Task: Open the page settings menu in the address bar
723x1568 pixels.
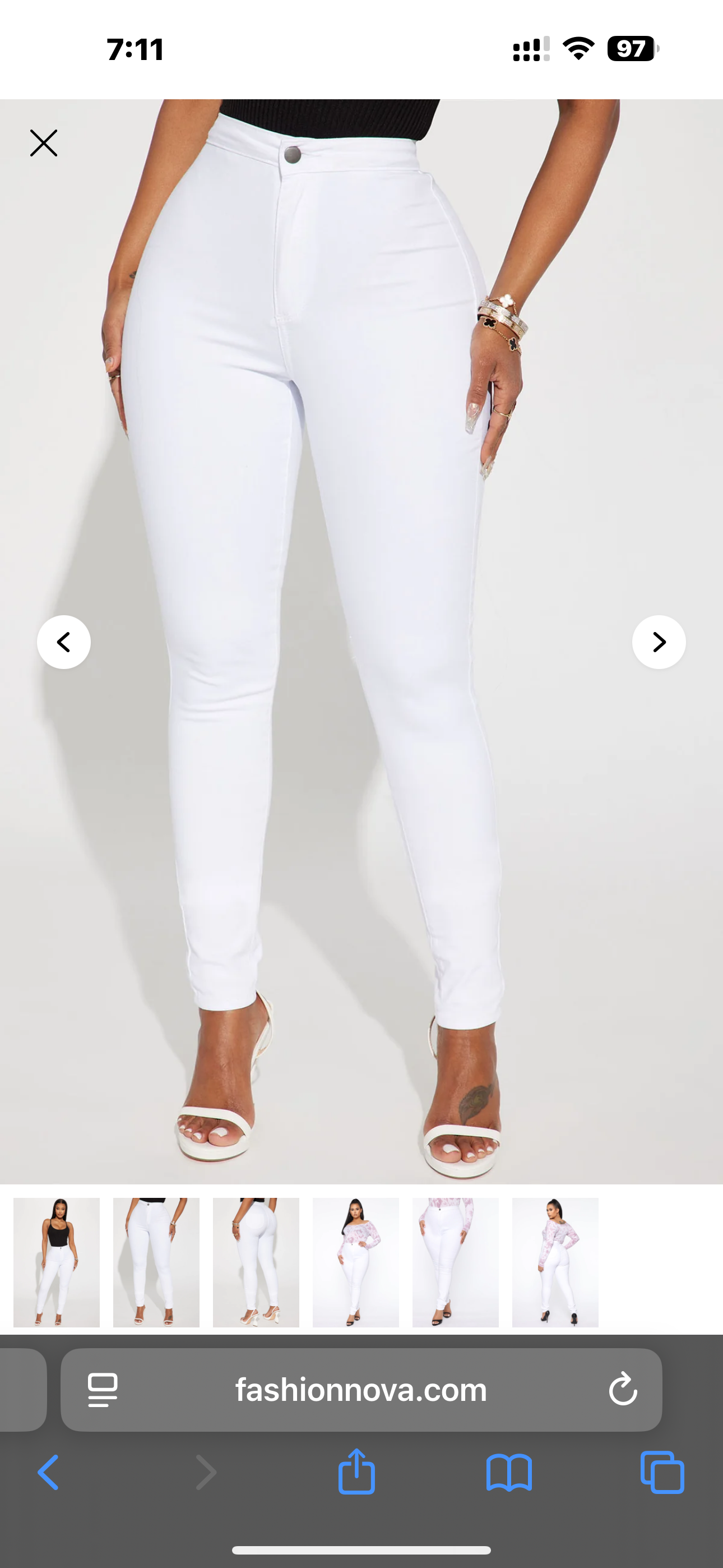Action: 102,1390
